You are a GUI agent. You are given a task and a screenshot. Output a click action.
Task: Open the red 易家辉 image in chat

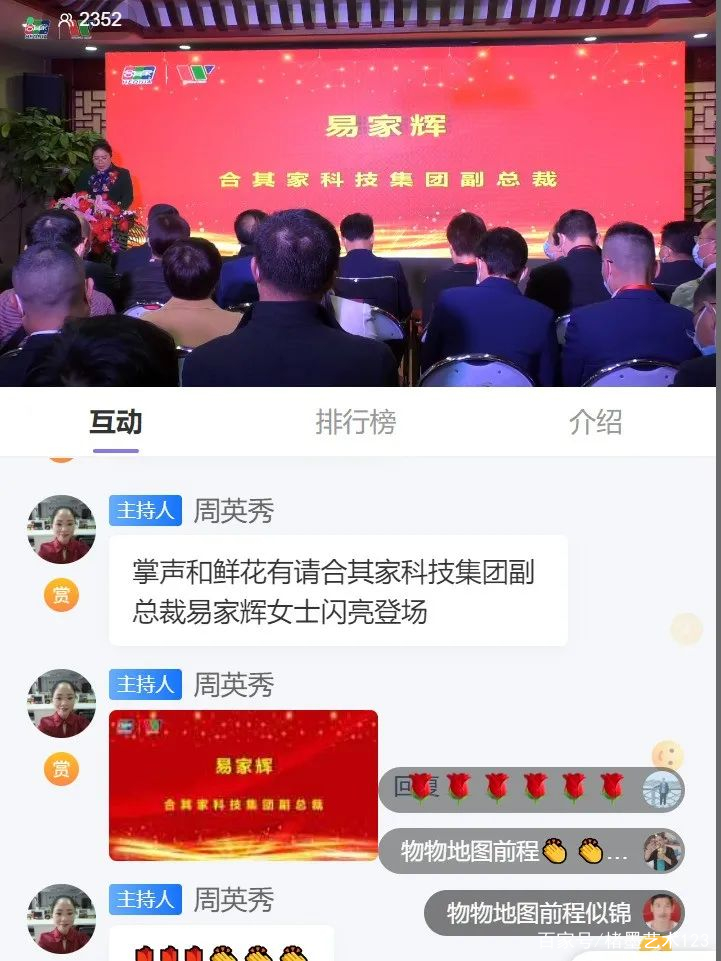tap(243, 785)
